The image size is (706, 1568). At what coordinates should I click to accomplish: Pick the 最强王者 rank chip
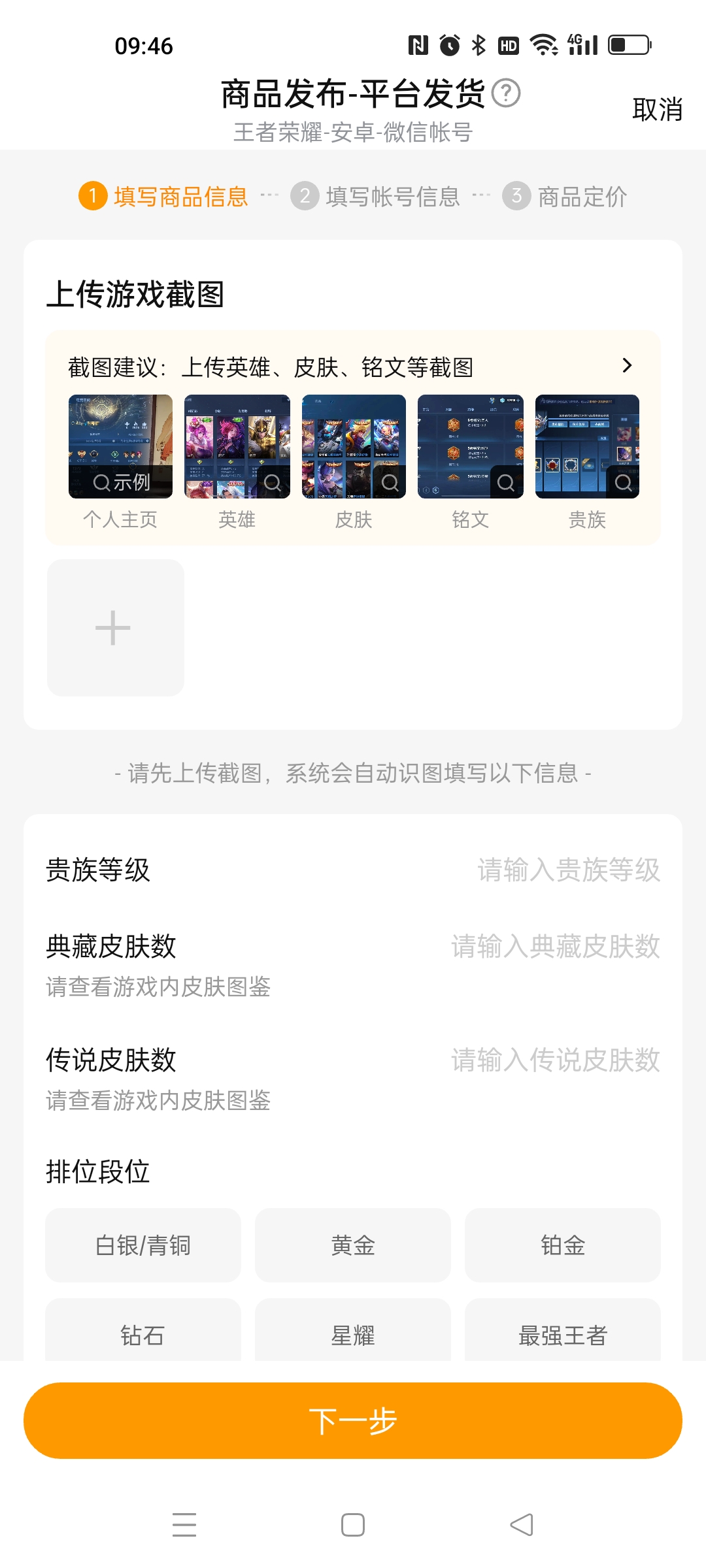point(563,1333)
